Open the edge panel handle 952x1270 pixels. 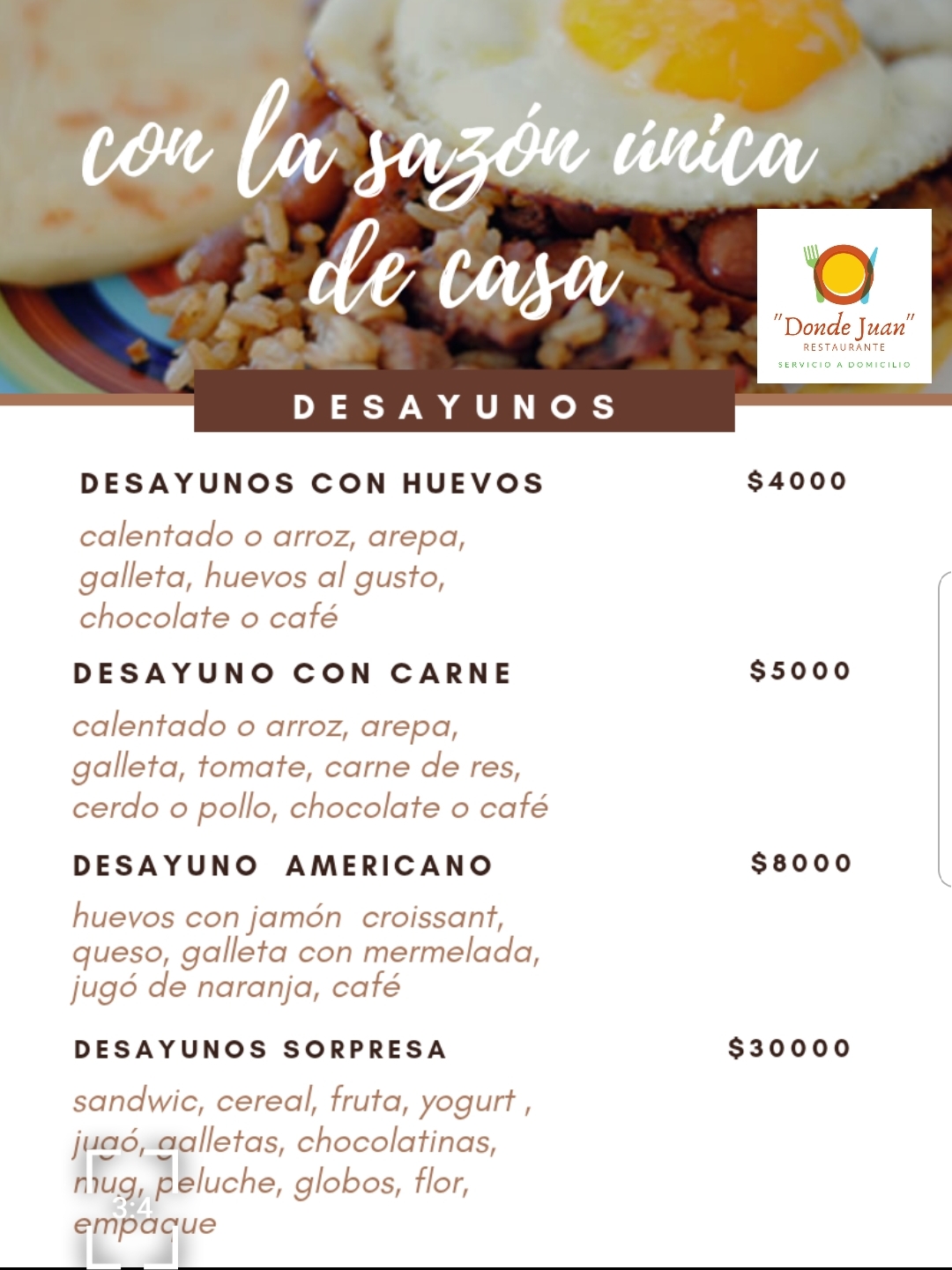pyautogui.click(x=945, y=729)
